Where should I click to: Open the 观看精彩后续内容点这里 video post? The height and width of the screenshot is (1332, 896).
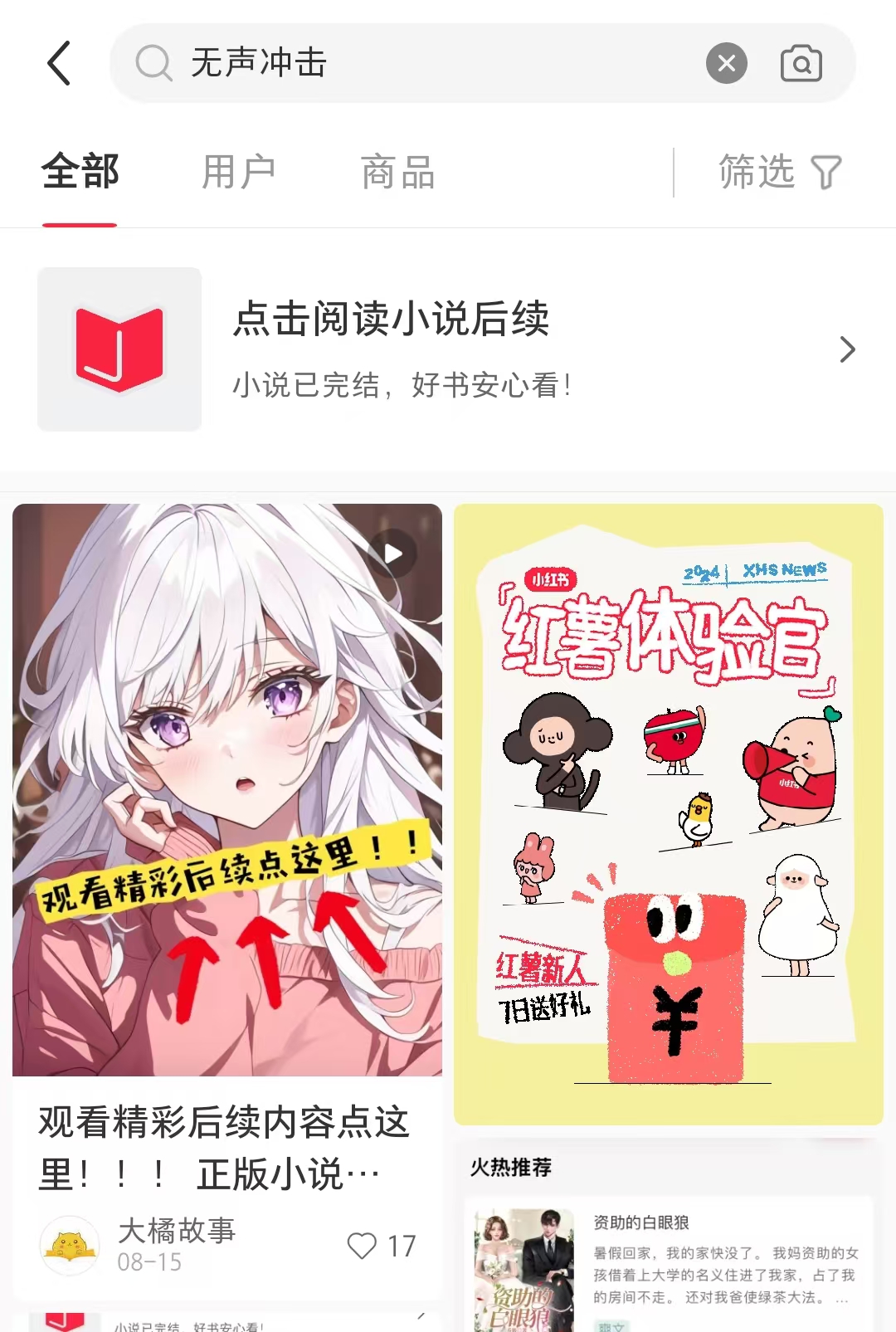(x=227, y=788)
